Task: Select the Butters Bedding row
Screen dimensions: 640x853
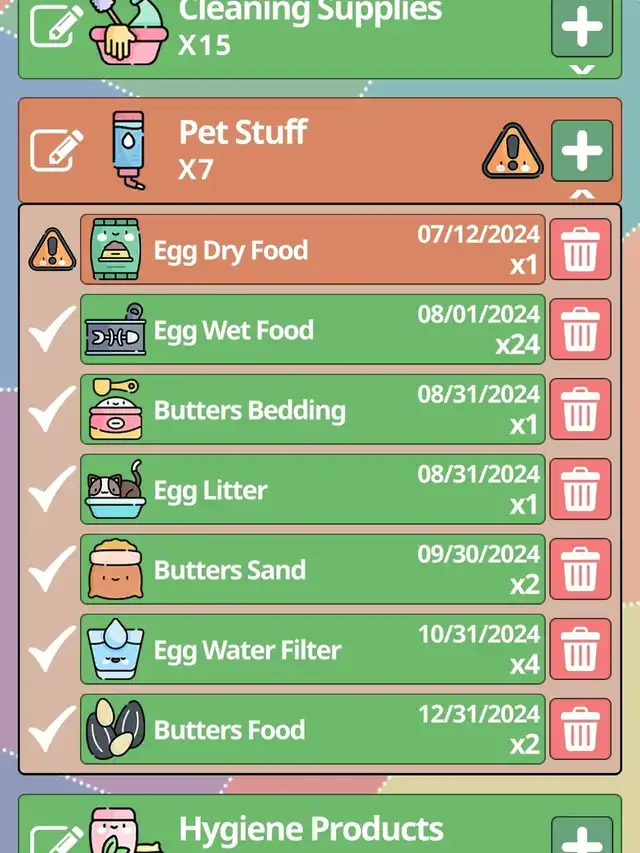Action: pos(312,409)
